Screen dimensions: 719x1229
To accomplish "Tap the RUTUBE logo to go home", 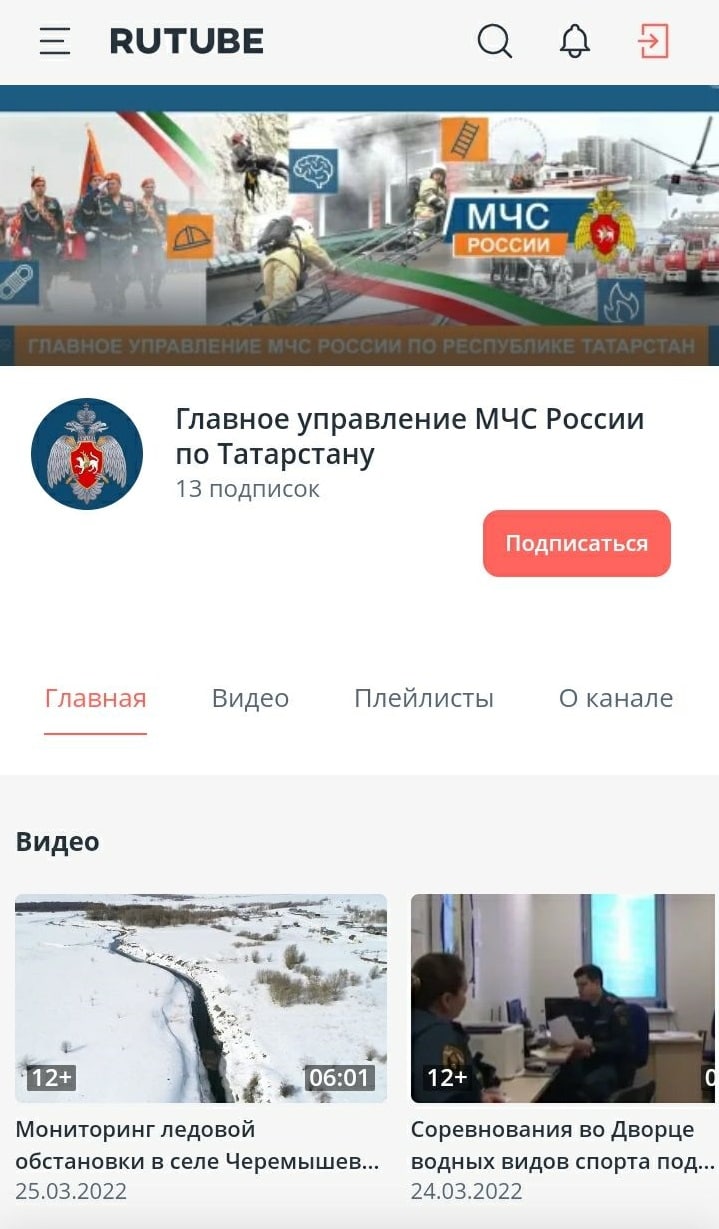I will pos(187,41).
